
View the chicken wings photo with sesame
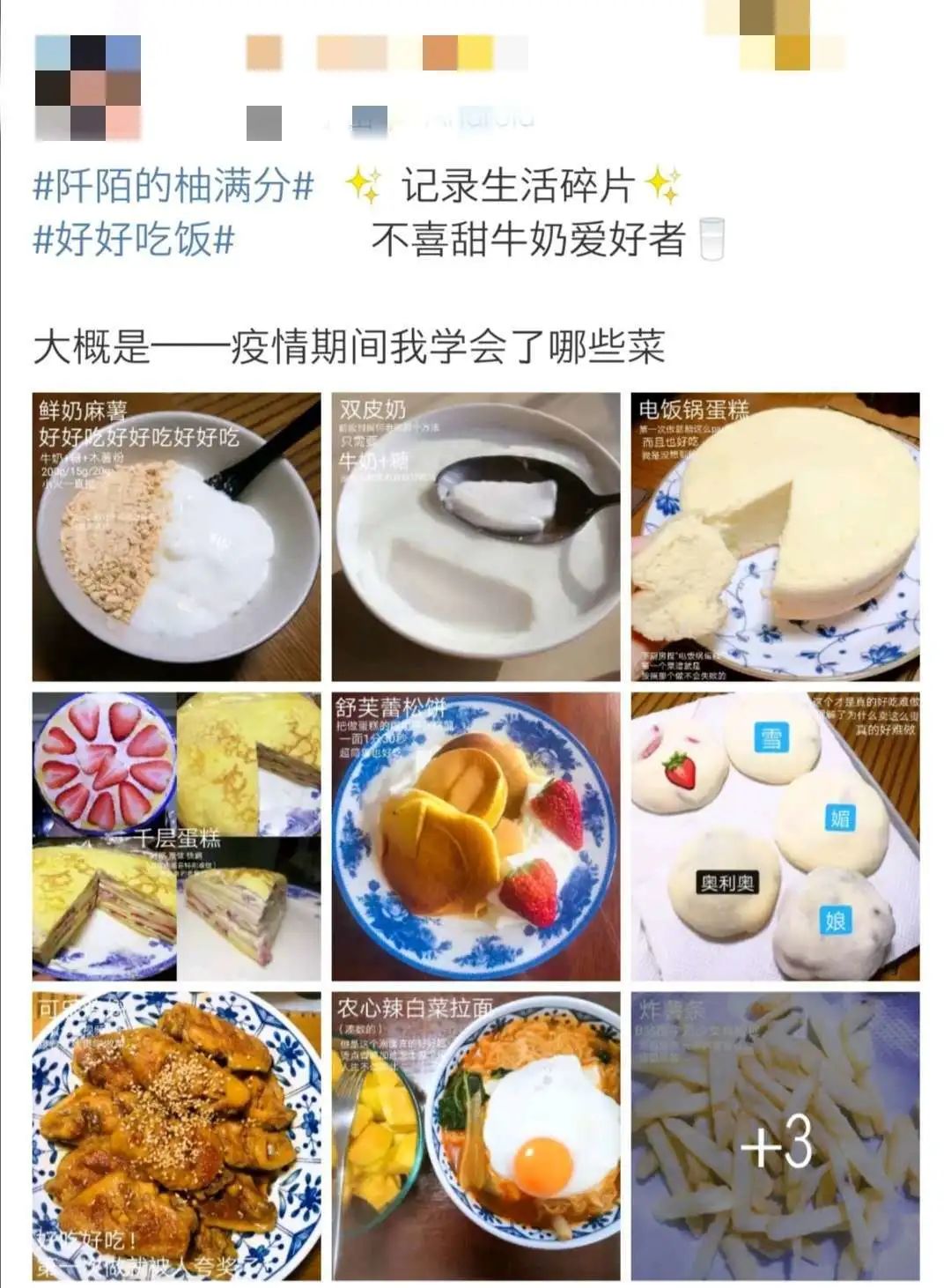(176, 1136)
